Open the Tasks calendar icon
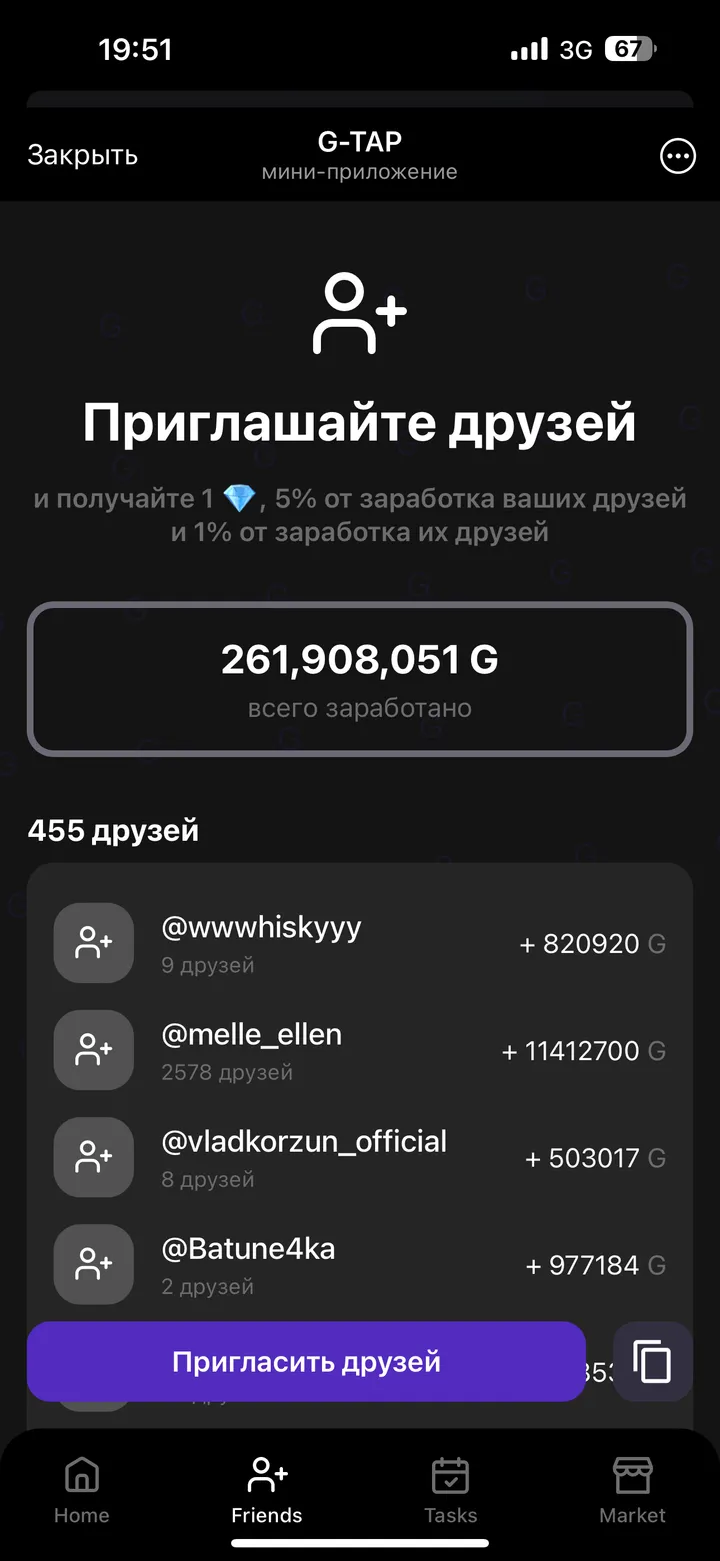Image resolution: width=720 pixels, height=1561 pixels. pyautogui.click(x=451, y=1475)
